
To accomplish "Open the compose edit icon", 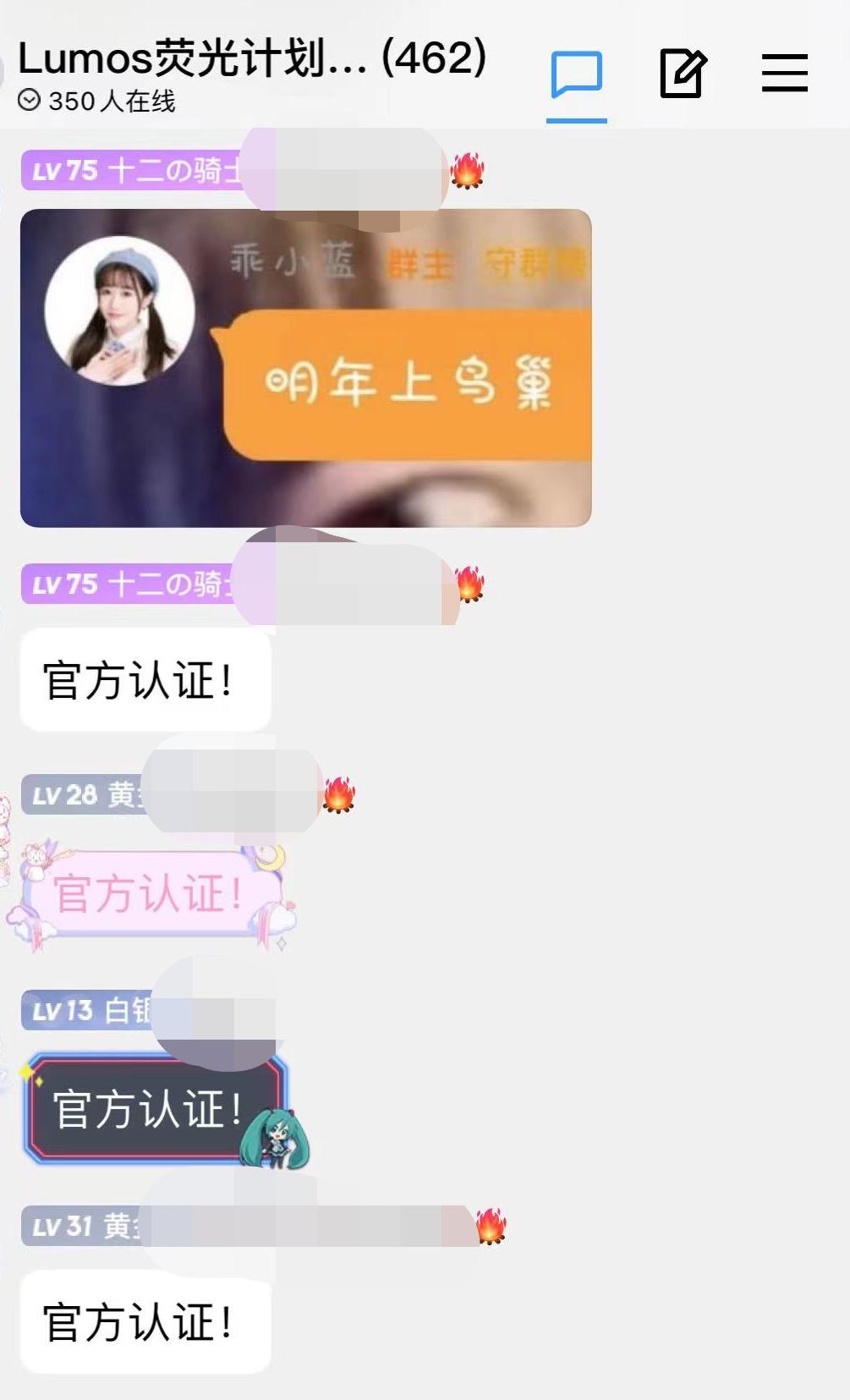I will 683,74.
